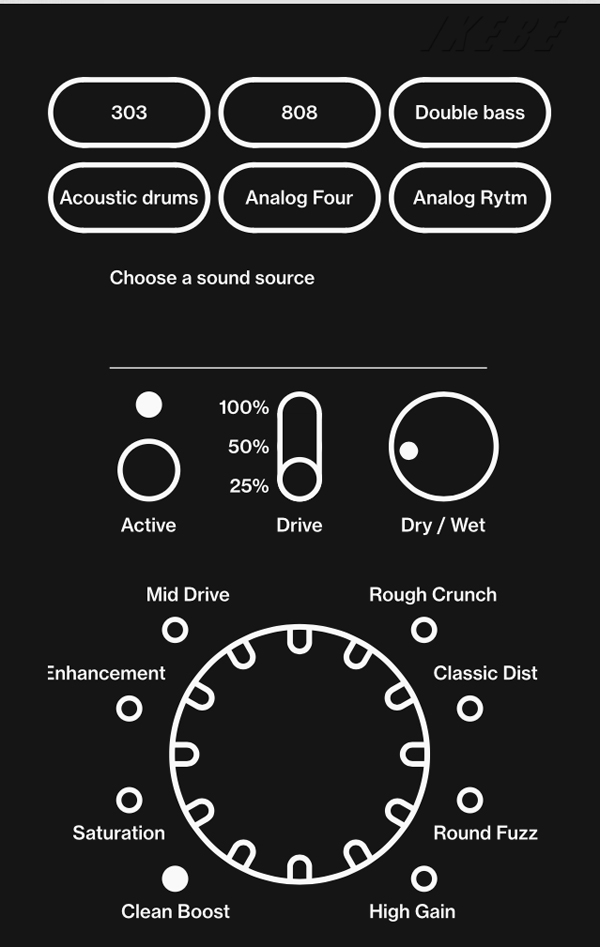Switch to Classic Dist mode

tap(470, 709)
